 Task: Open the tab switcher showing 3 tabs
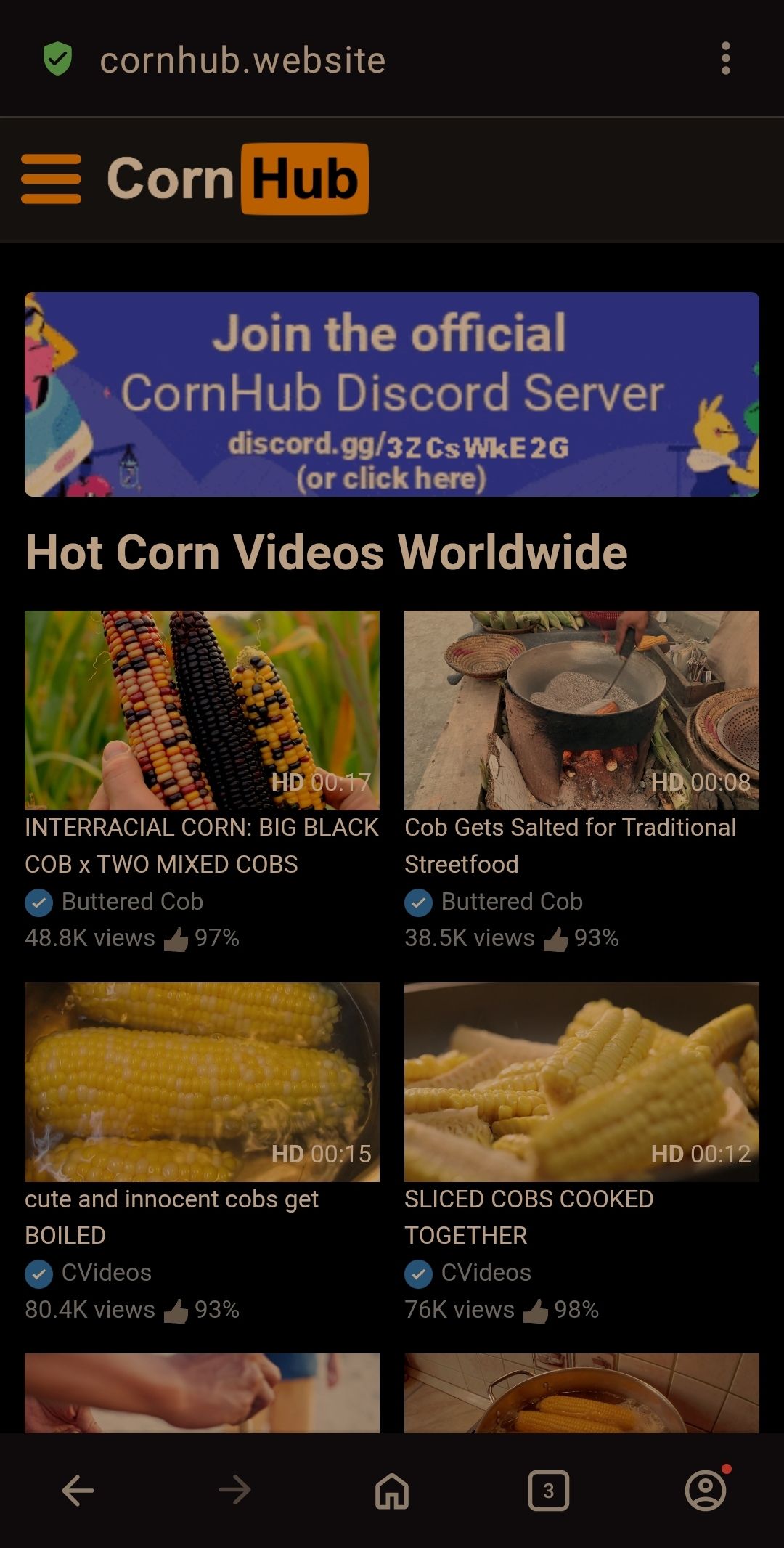pos(548,1491)
